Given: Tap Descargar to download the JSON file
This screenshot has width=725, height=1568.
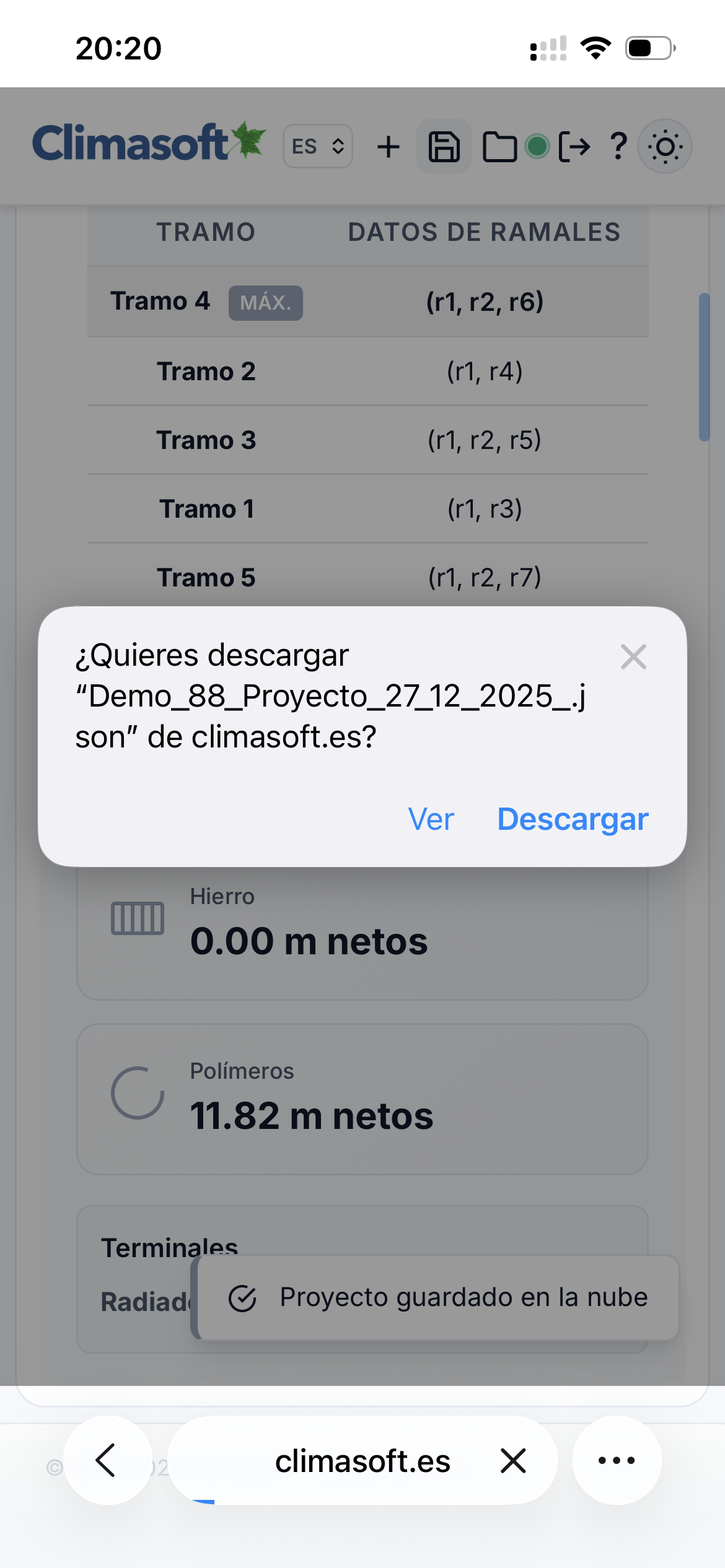Looking at the screenshot, I should [572, 819].
